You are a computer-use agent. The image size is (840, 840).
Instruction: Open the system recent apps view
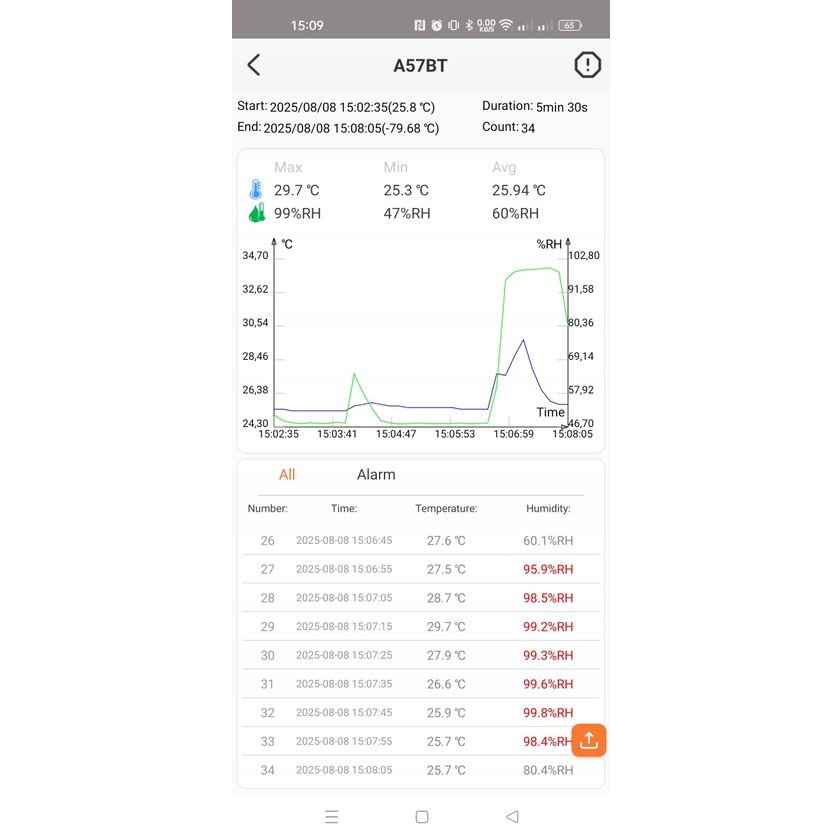[332, 816]
